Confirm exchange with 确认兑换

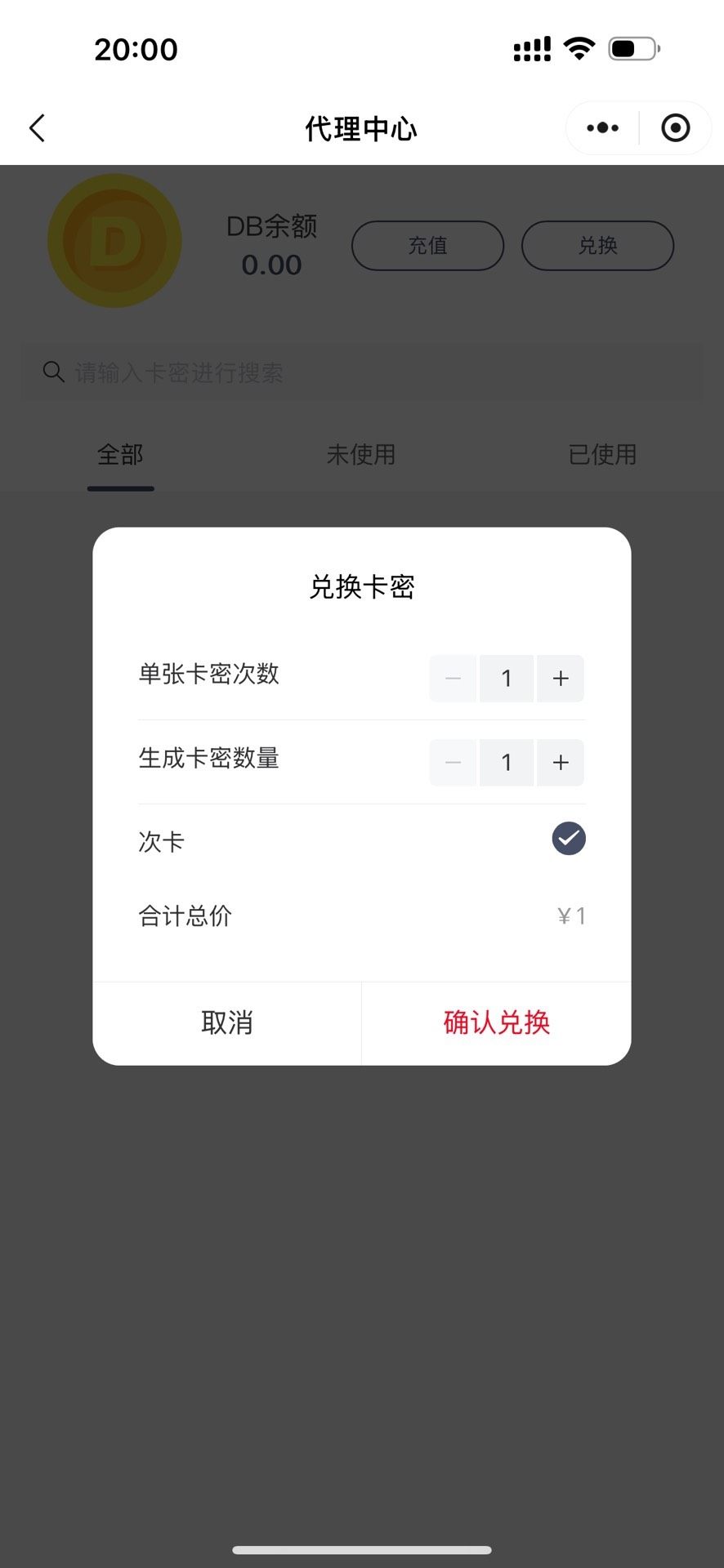click(x=496, y=1022)
